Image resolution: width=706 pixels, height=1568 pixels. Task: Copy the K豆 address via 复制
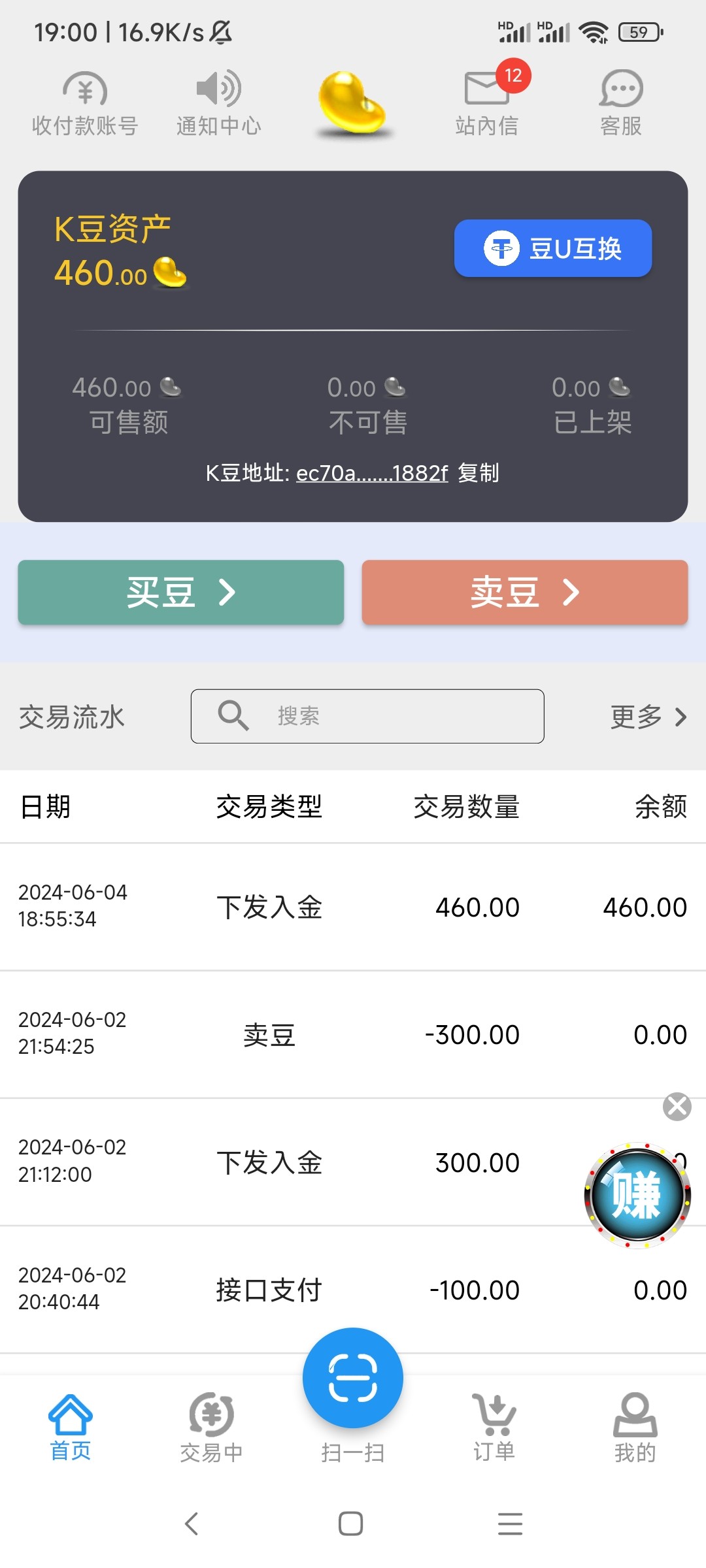[479, 472]
